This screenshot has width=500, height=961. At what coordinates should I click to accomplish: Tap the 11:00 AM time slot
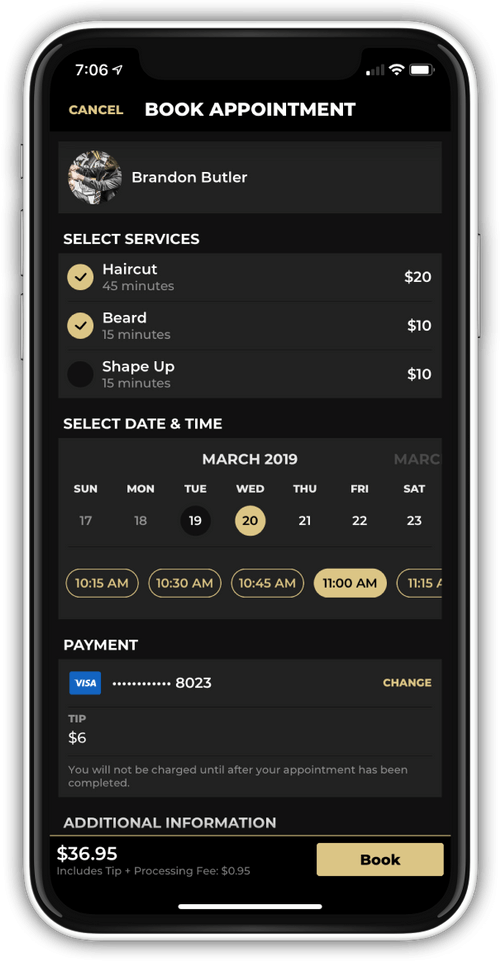[x=350, y=583]
